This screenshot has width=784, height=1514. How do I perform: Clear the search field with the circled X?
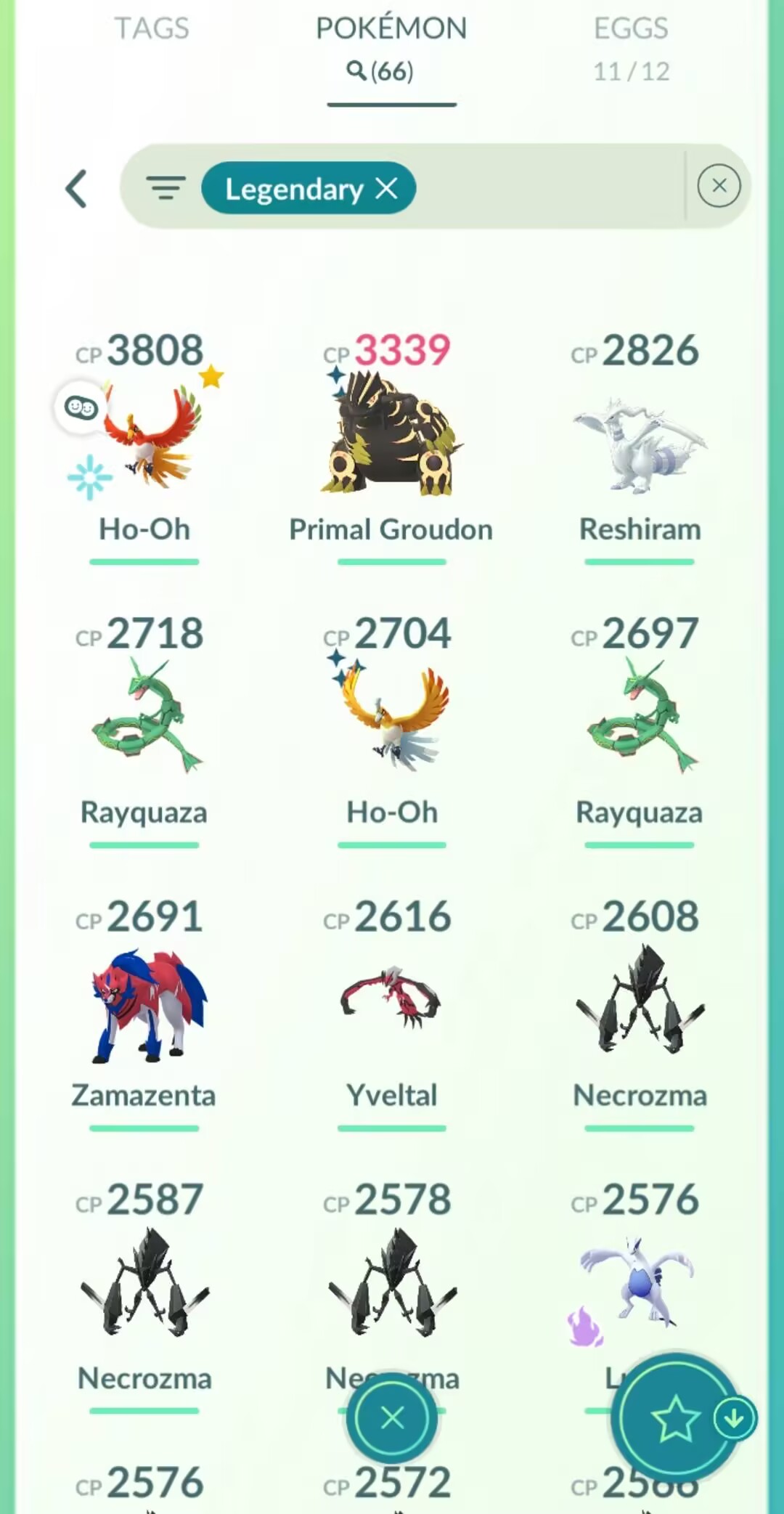point(719,186)
